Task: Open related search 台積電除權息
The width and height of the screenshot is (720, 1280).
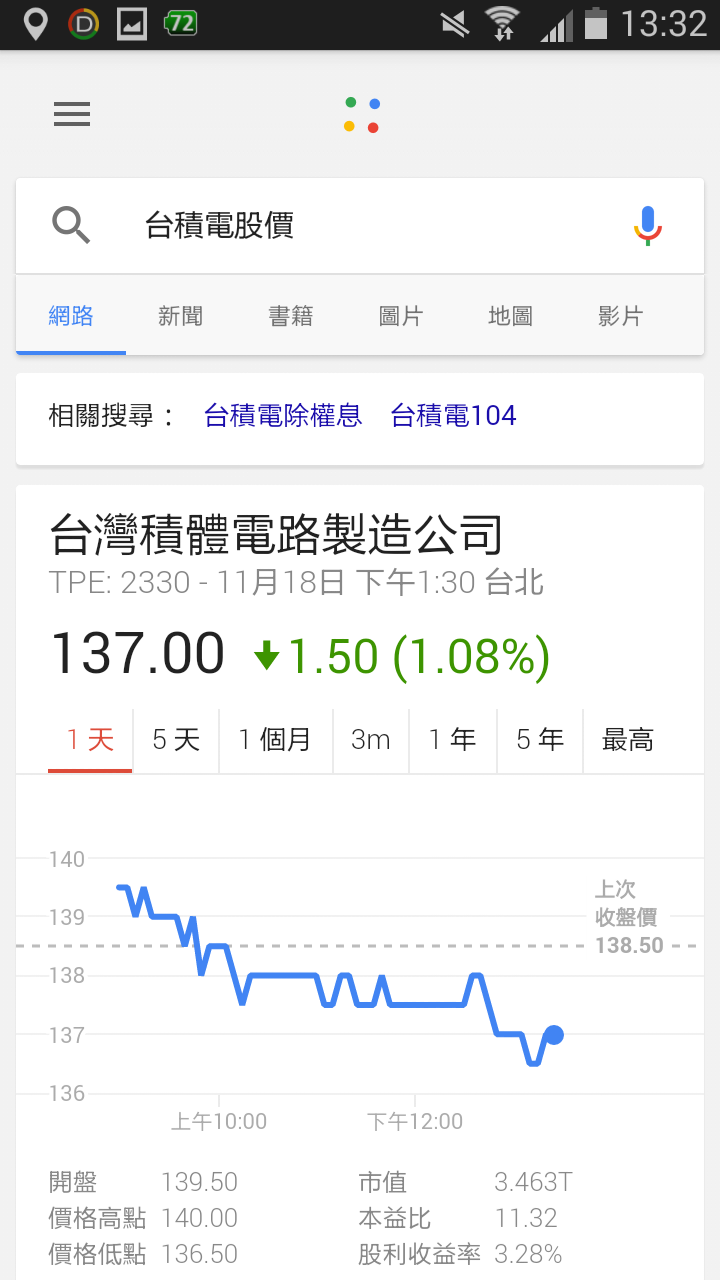Action: (x=283, y=416)
